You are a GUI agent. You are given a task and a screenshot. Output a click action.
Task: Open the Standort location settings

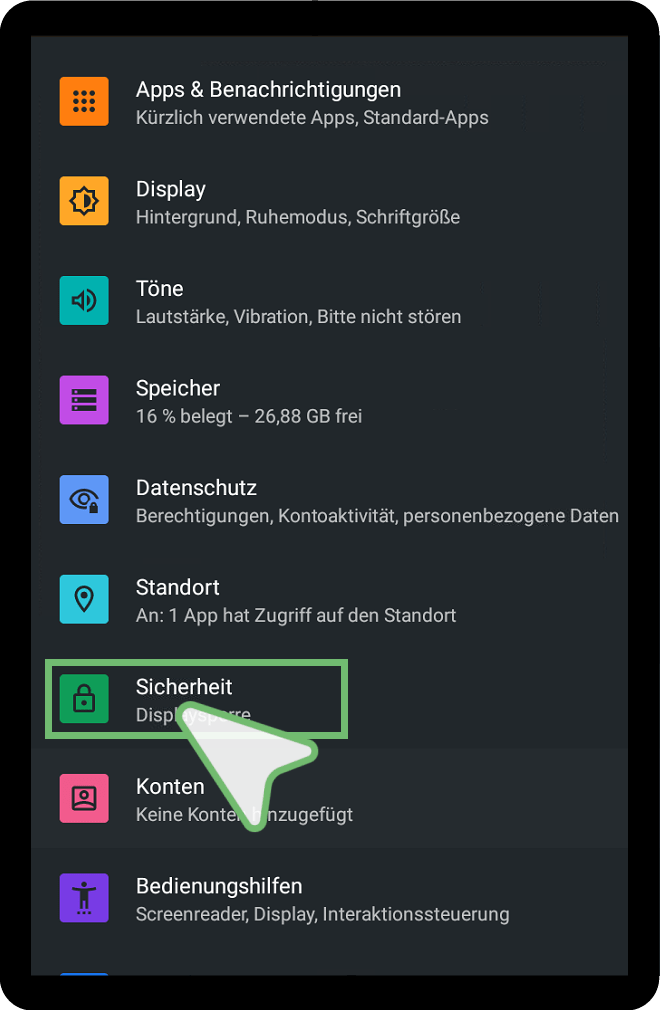(329, 600)
